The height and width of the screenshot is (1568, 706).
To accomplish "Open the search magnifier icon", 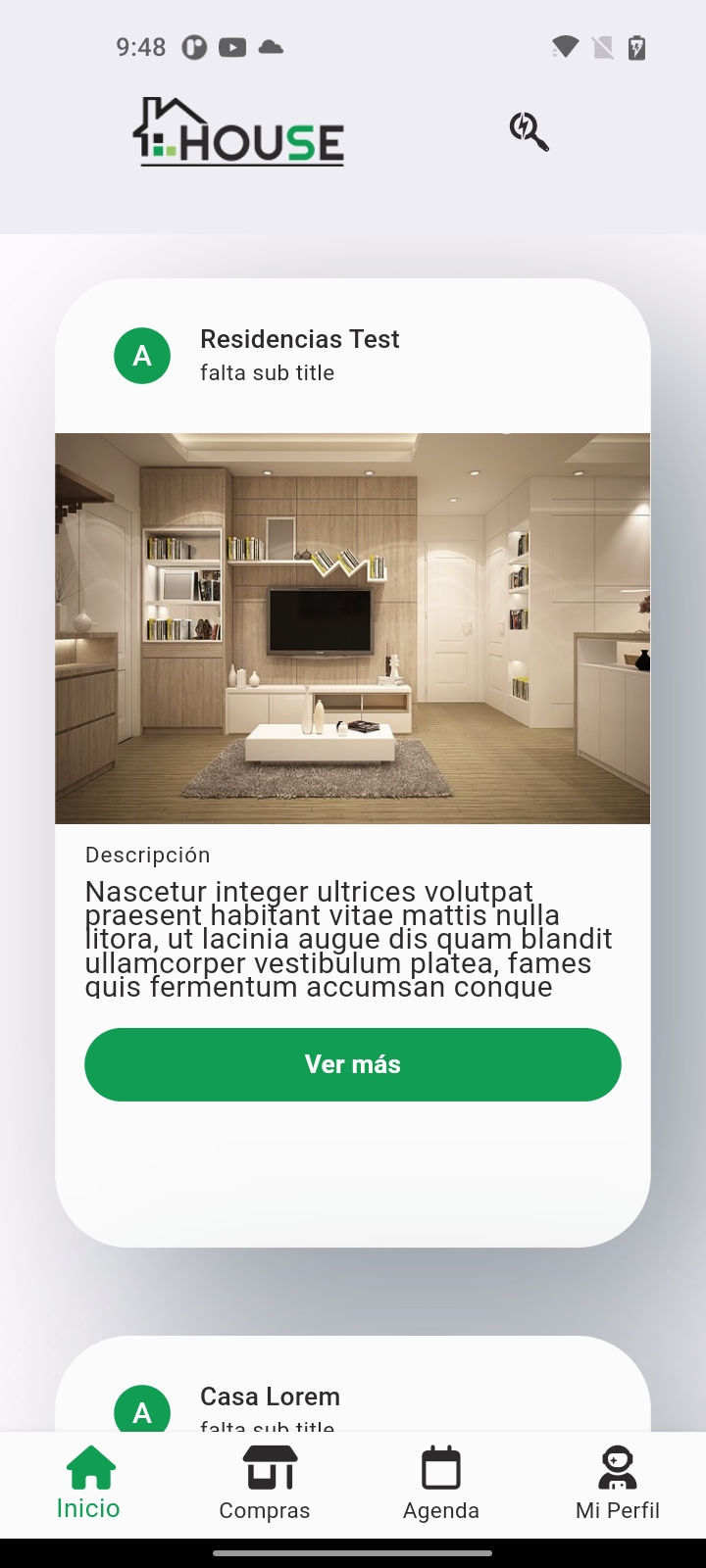I will coord(529,131).
